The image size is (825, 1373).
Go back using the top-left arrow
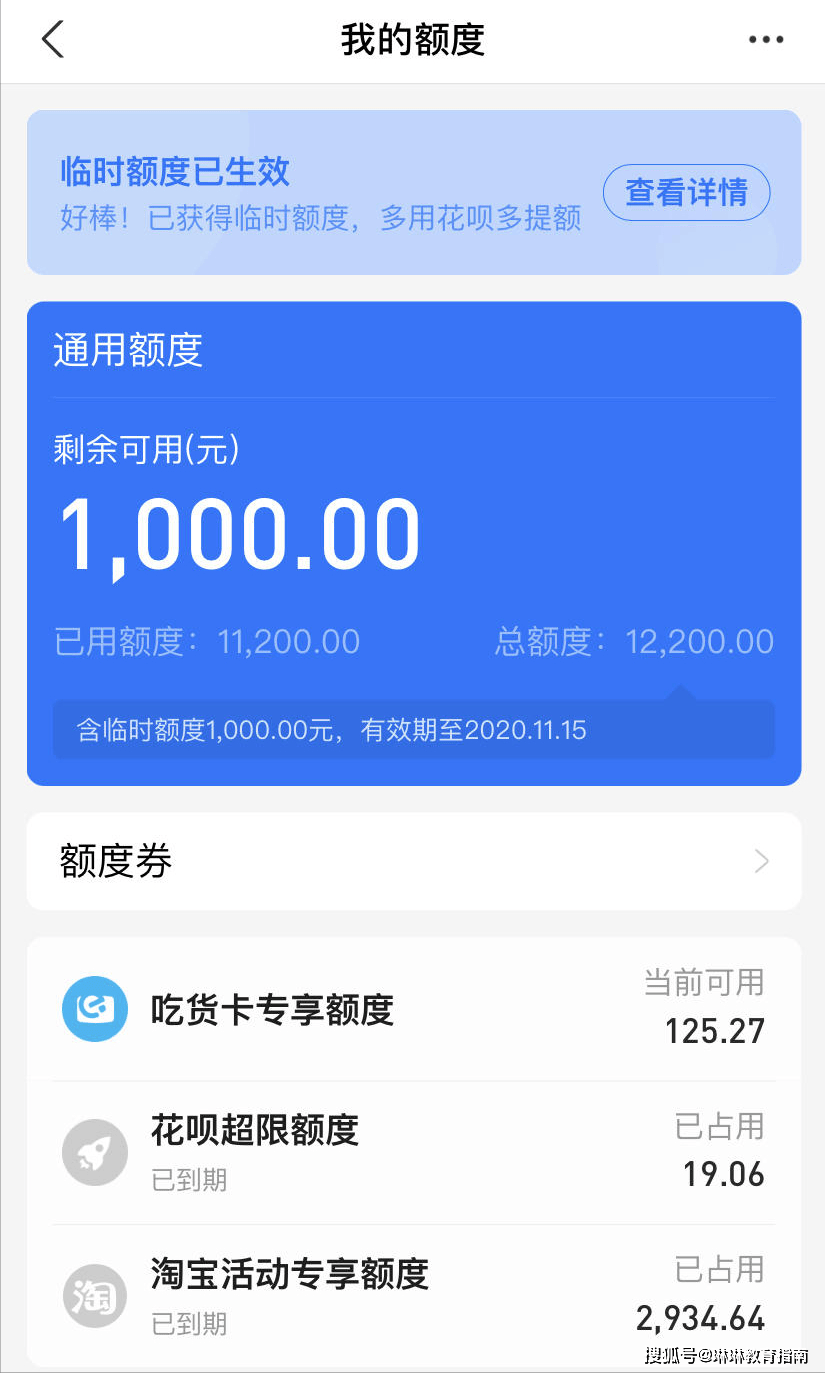(52, 40)
